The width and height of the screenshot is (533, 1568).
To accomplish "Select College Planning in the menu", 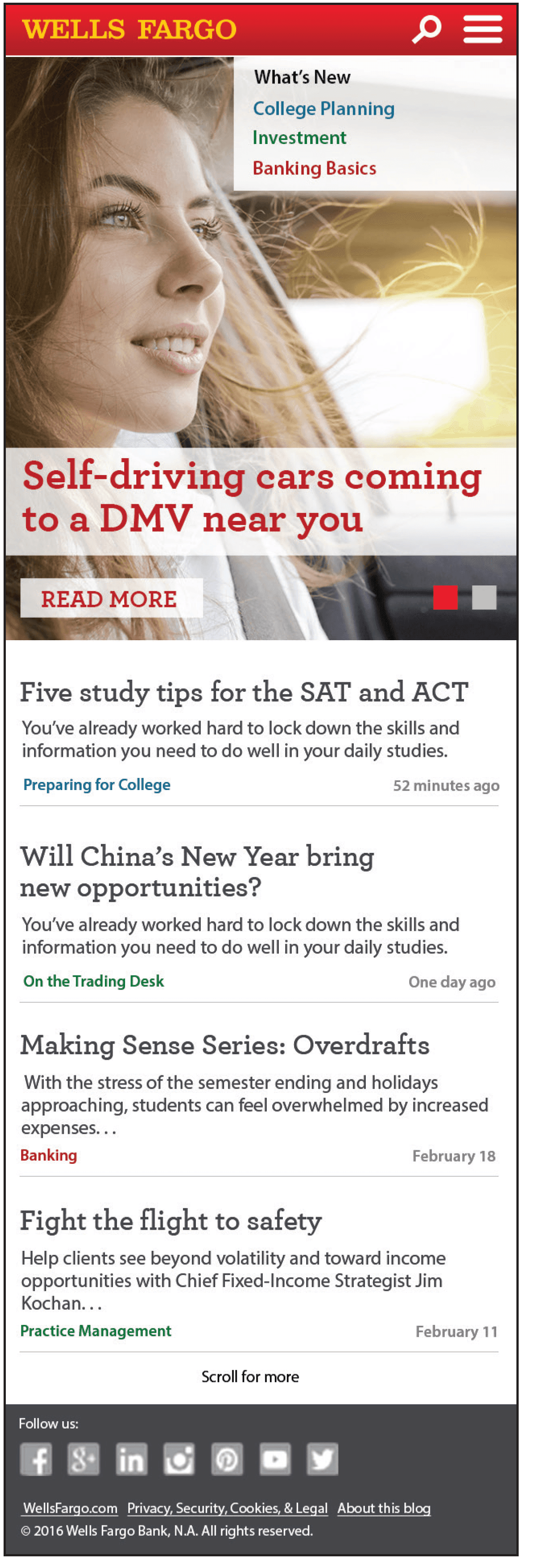I will (x=324, y=109).
